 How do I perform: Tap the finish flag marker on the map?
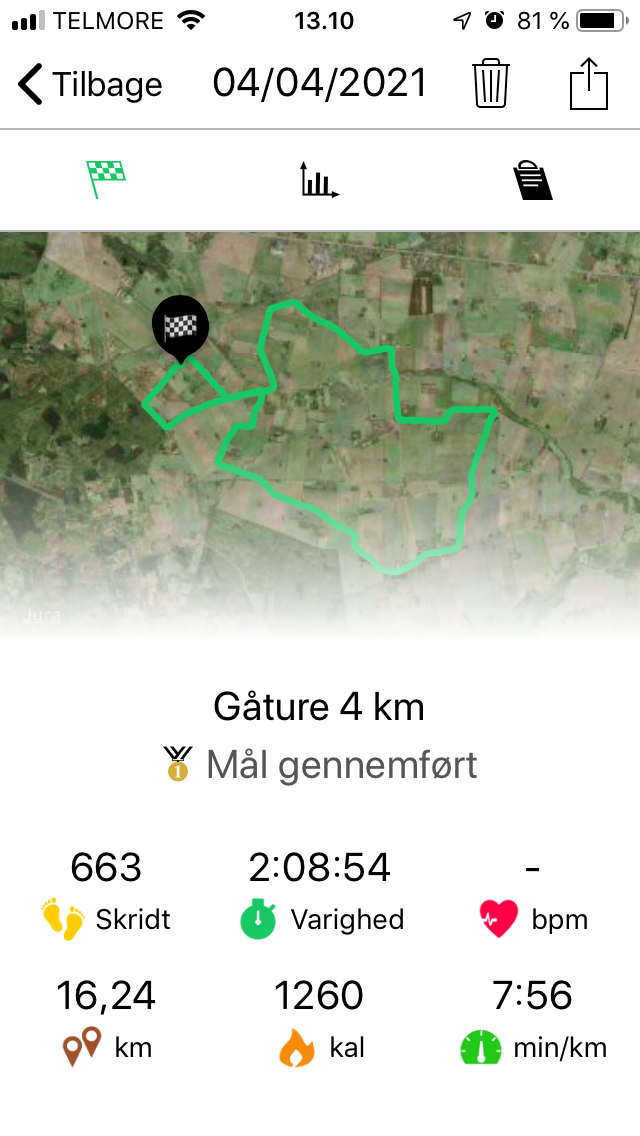[180, 328]
